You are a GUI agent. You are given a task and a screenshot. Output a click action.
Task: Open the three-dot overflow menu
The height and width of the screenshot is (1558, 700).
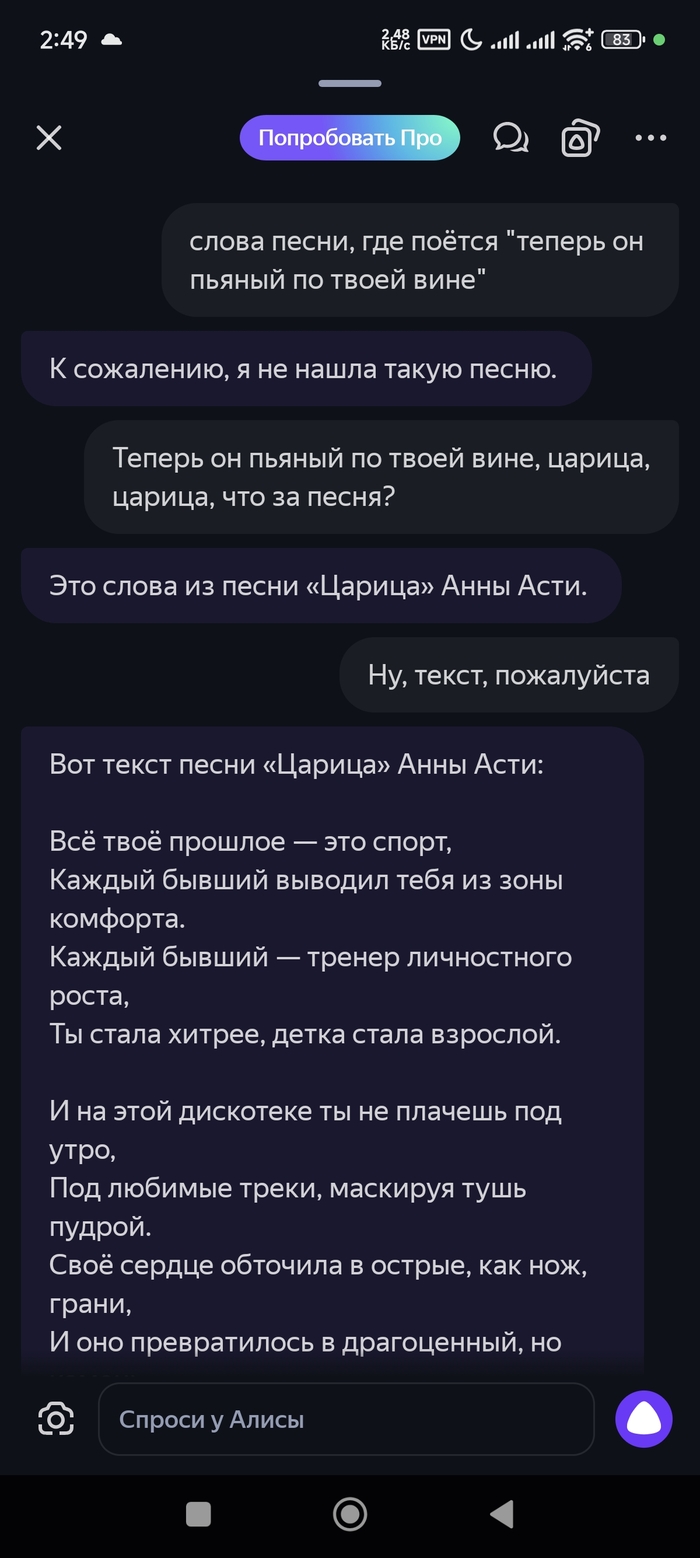point(651,138)
